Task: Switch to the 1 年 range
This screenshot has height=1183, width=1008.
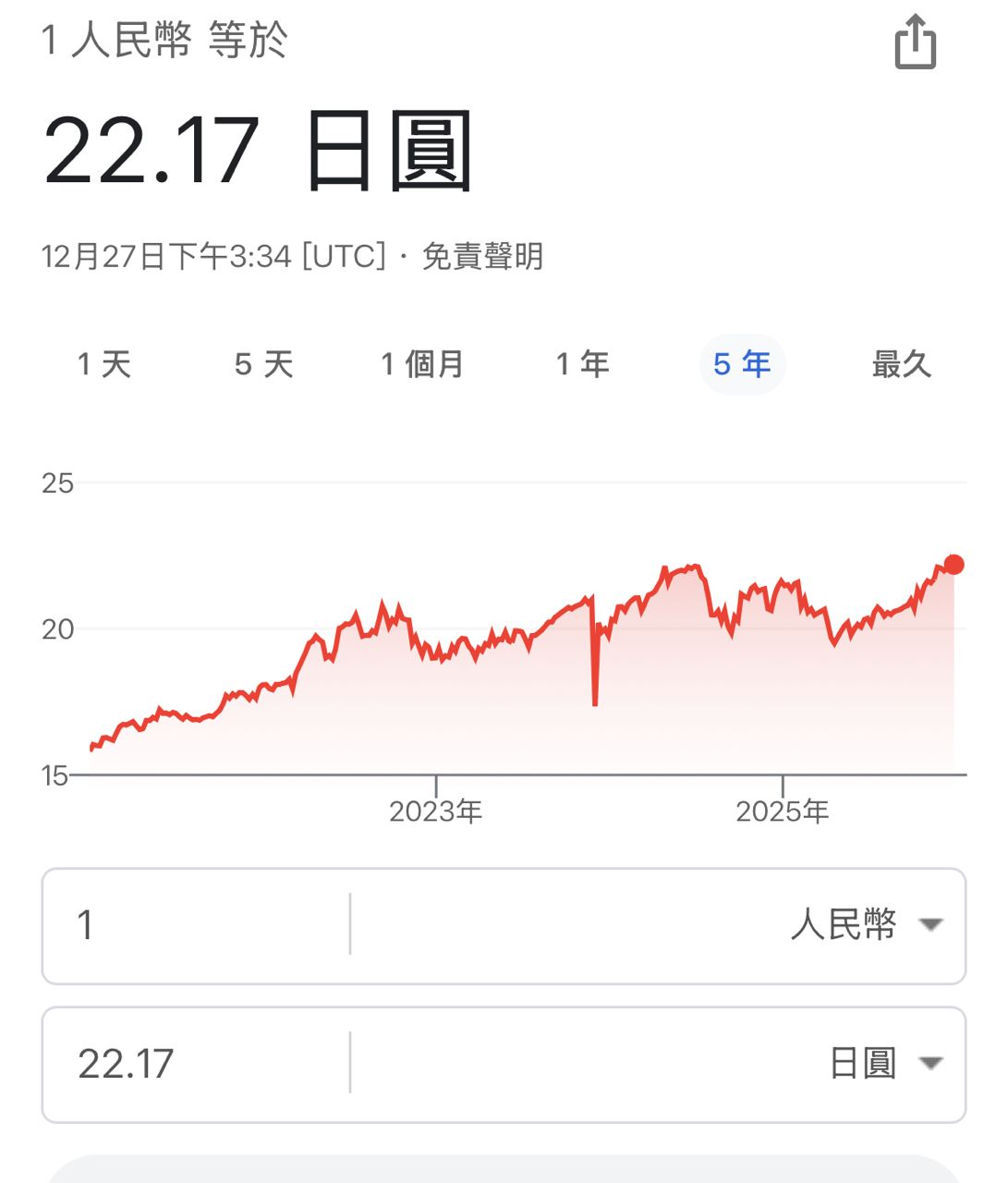Action: 582,364
